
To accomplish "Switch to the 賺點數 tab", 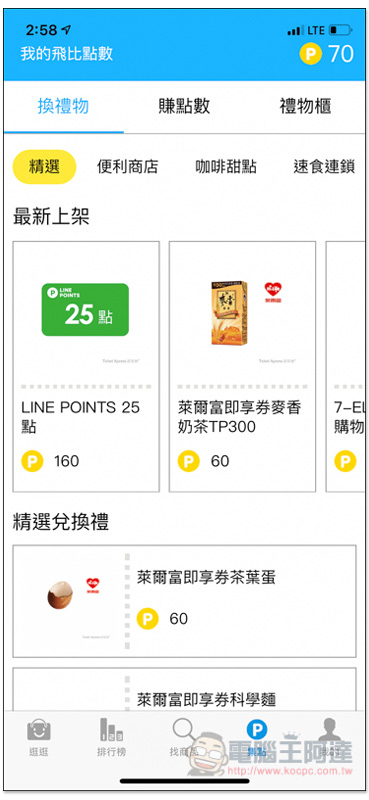I will pos(184,106).
